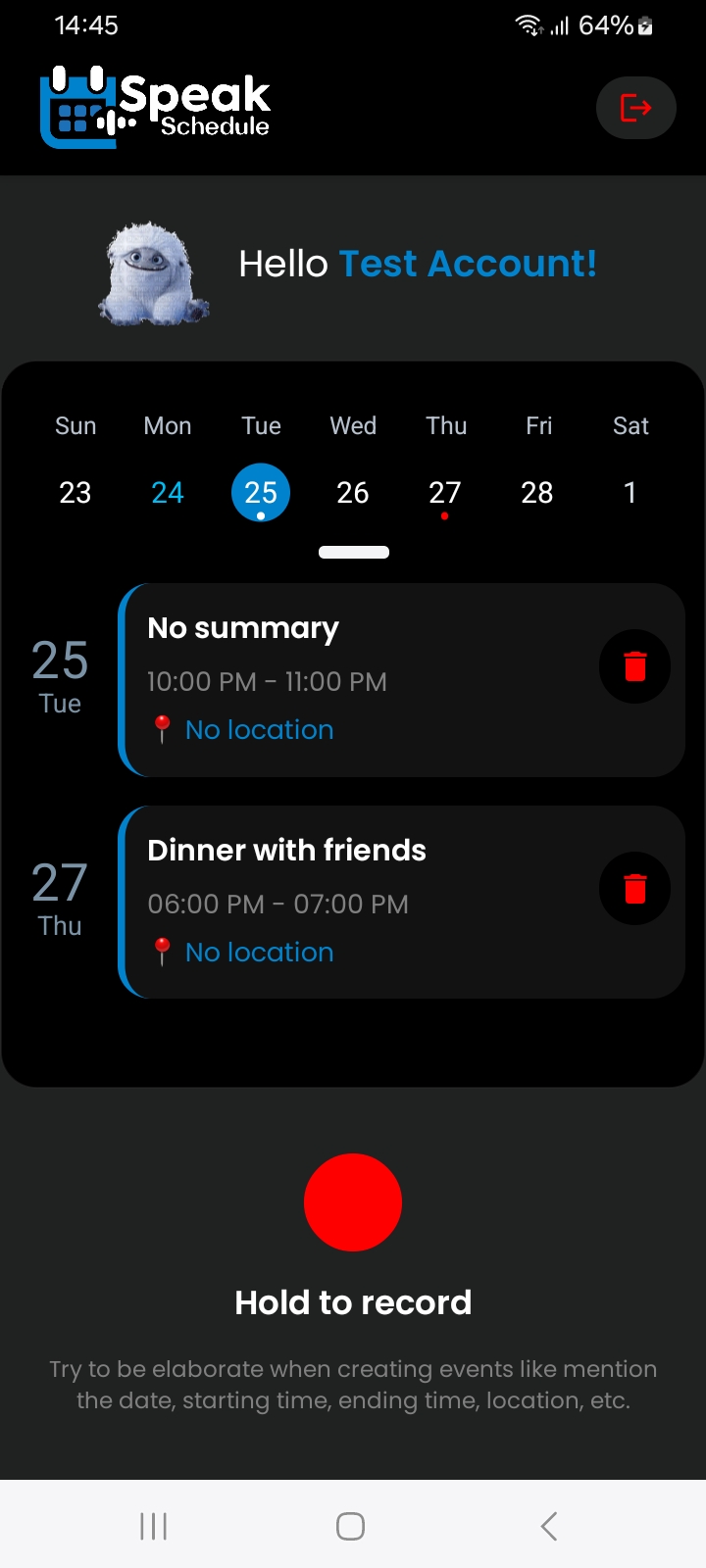This screenshot has height=1568, width=706.
Task: Delete the No summary event
Action: tap(635, 666)
